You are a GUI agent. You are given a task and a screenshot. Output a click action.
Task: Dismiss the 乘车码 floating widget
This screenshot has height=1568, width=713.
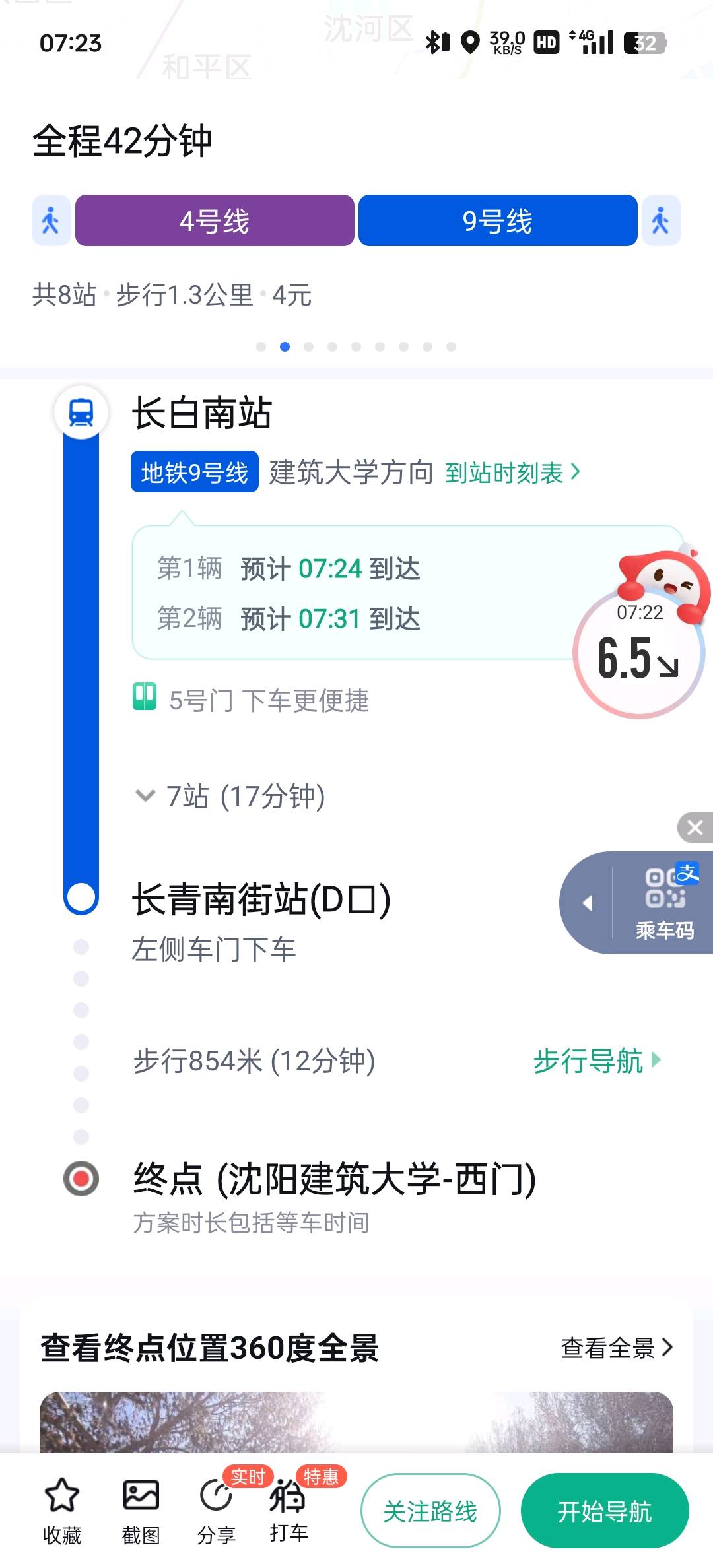695,827
